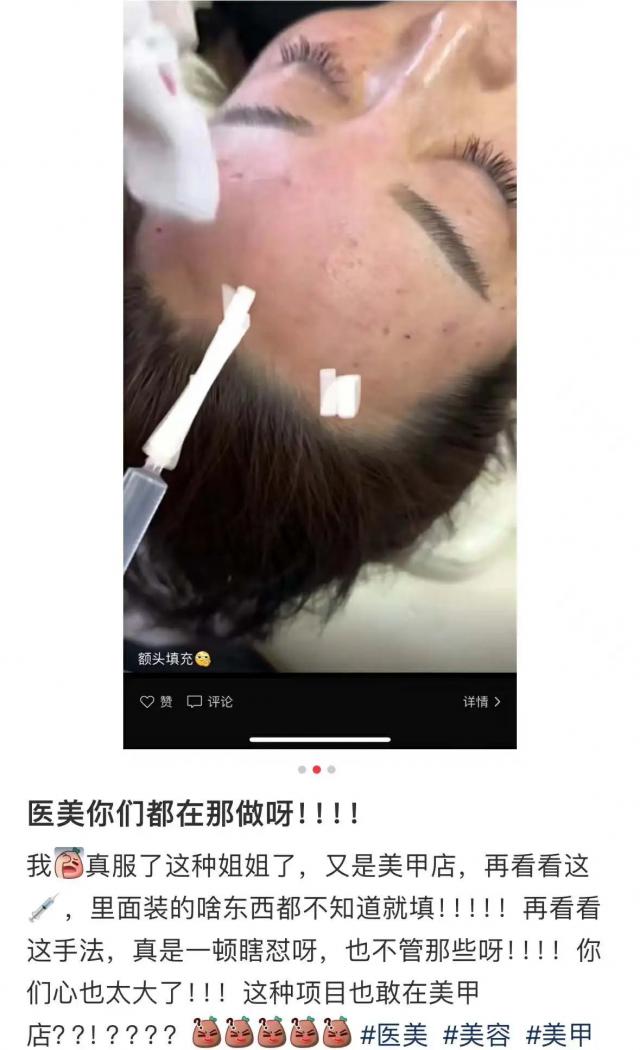Open the #医美 hashtag
Screen dimensions: 640x1050
click(x=394, y=1033)
